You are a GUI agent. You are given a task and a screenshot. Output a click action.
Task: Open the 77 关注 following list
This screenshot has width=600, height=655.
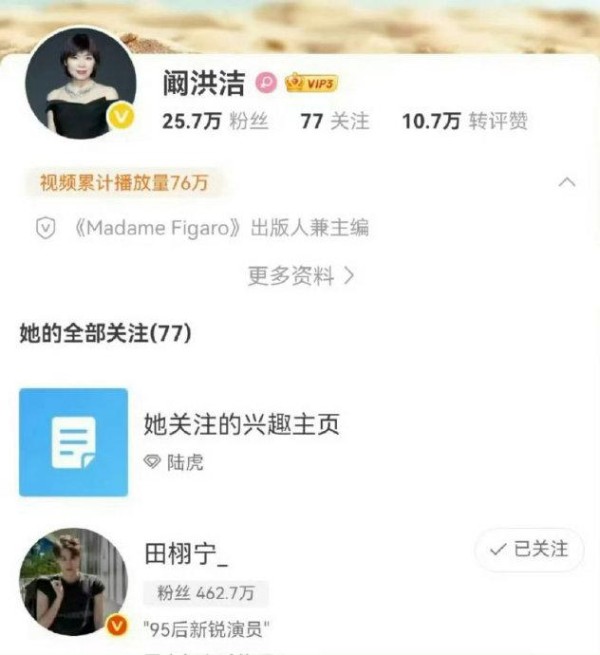point(335,122)
